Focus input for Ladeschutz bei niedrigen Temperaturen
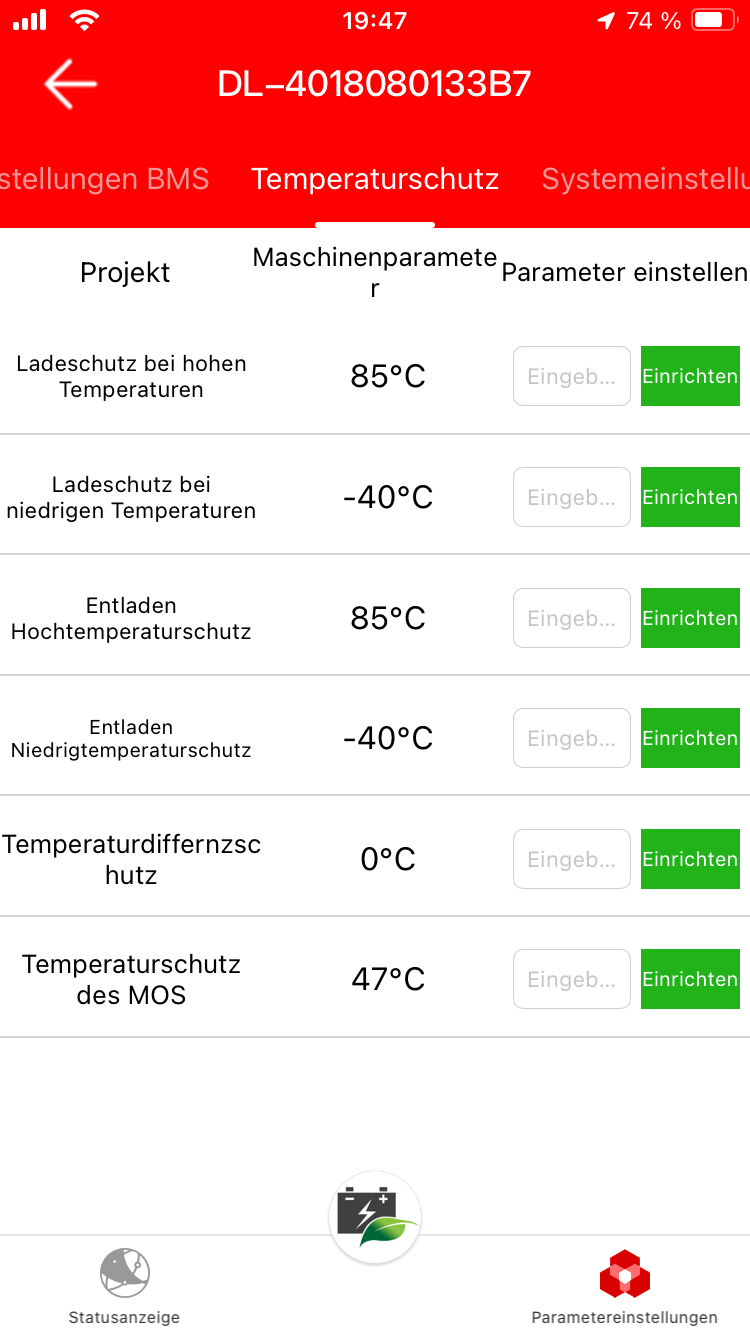This screenshot has height=1334, width=750. (572, 497)
